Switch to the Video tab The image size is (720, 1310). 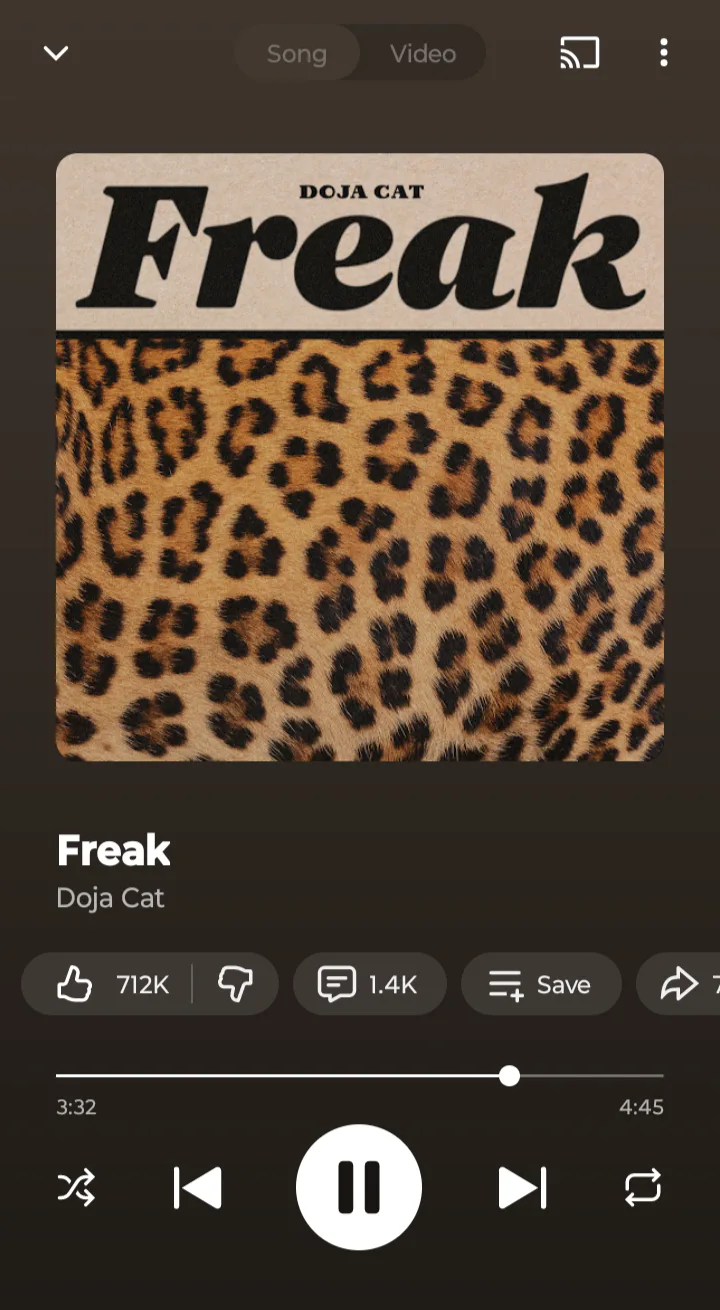click(x=423, y=54)
